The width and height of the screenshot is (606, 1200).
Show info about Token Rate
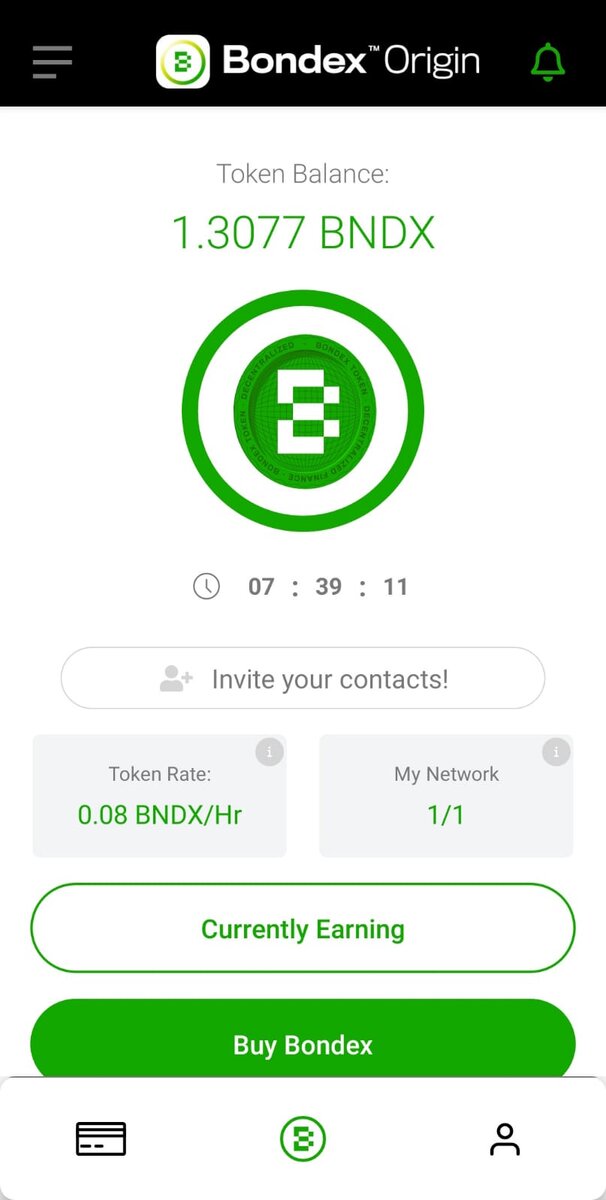point(269,752)
